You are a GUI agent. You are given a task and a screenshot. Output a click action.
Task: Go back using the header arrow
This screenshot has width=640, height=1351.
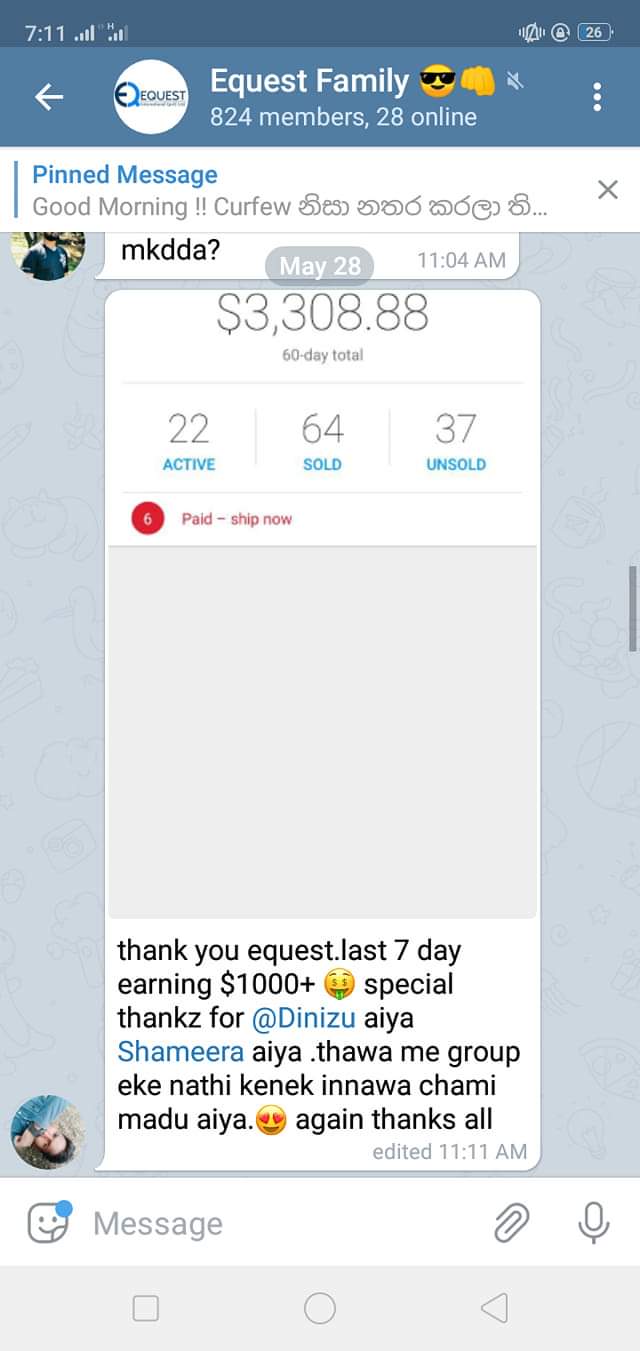point(49,97)
